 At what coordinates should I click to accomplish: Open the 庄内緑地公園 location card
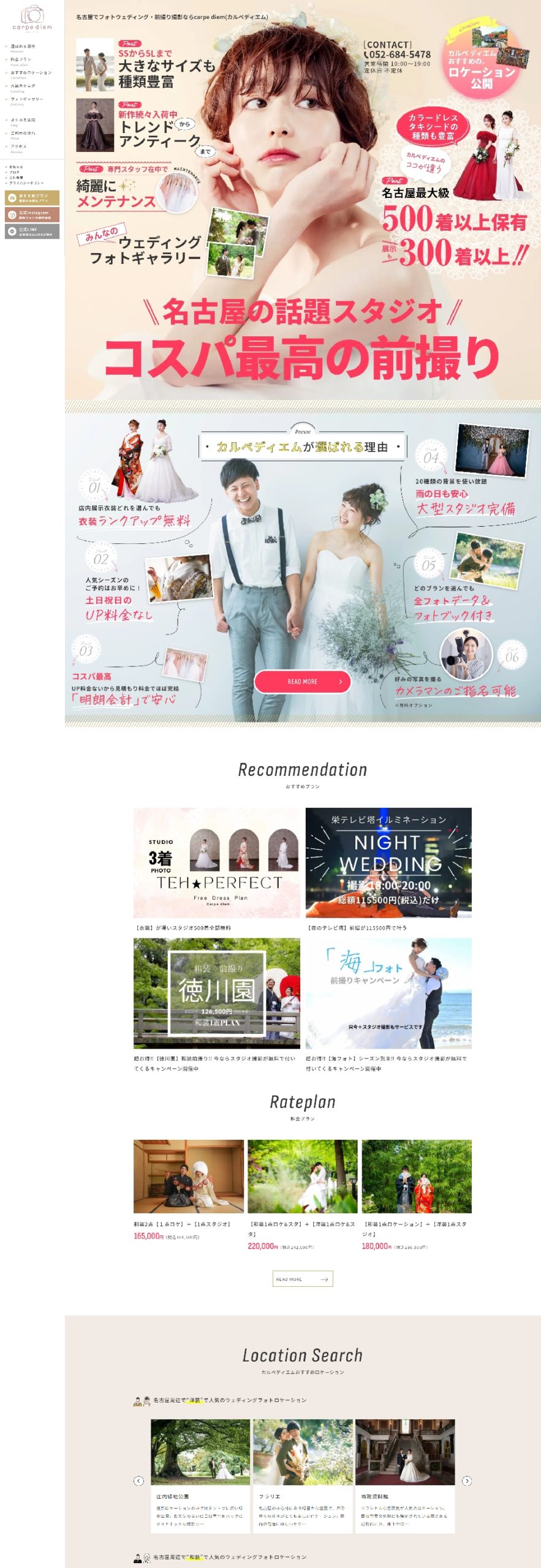point(200,1476)
